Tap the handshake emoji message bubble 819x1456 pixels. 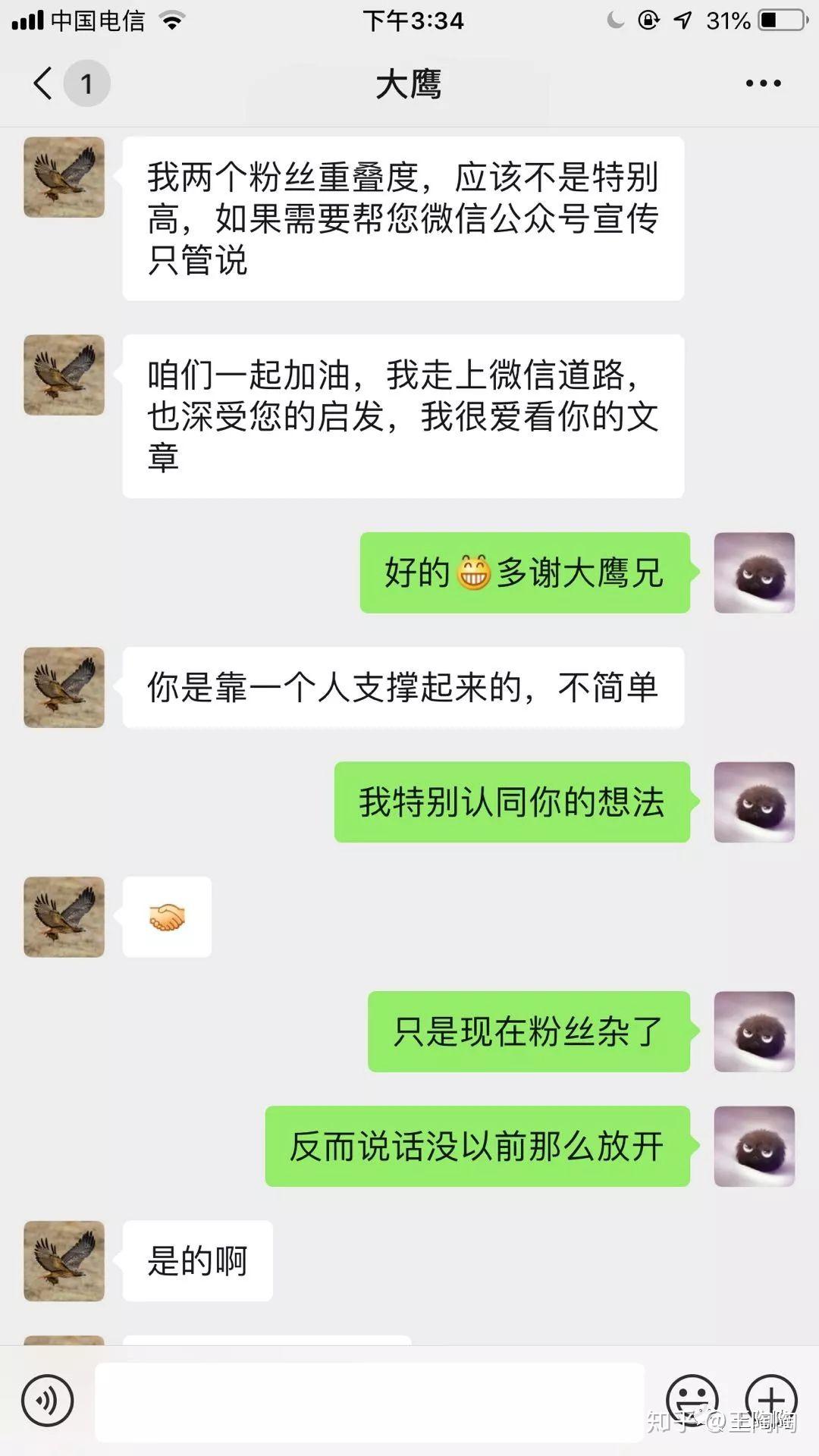coord(168,916)
